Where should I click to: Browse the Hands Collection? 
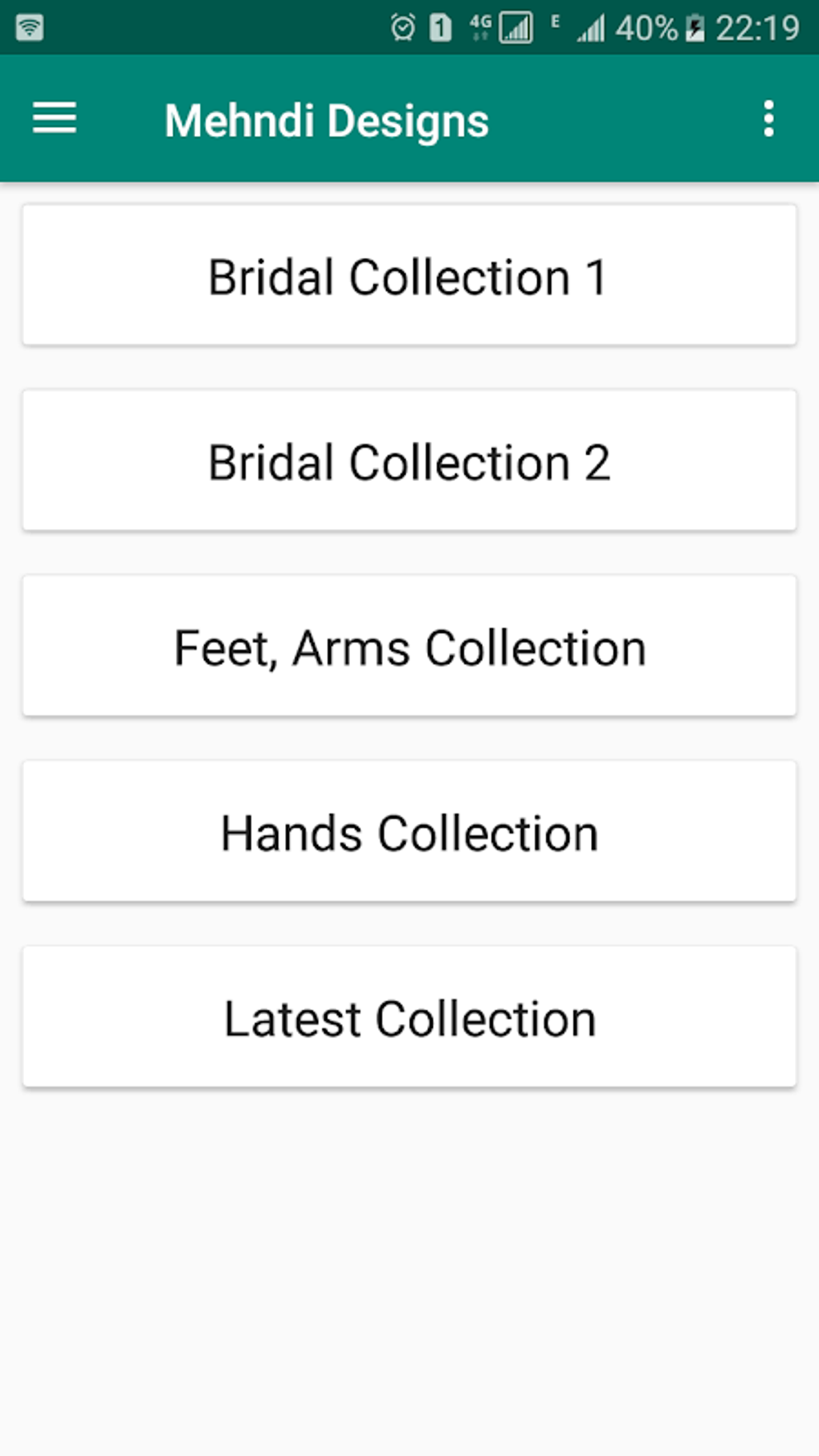coord(409,832)
